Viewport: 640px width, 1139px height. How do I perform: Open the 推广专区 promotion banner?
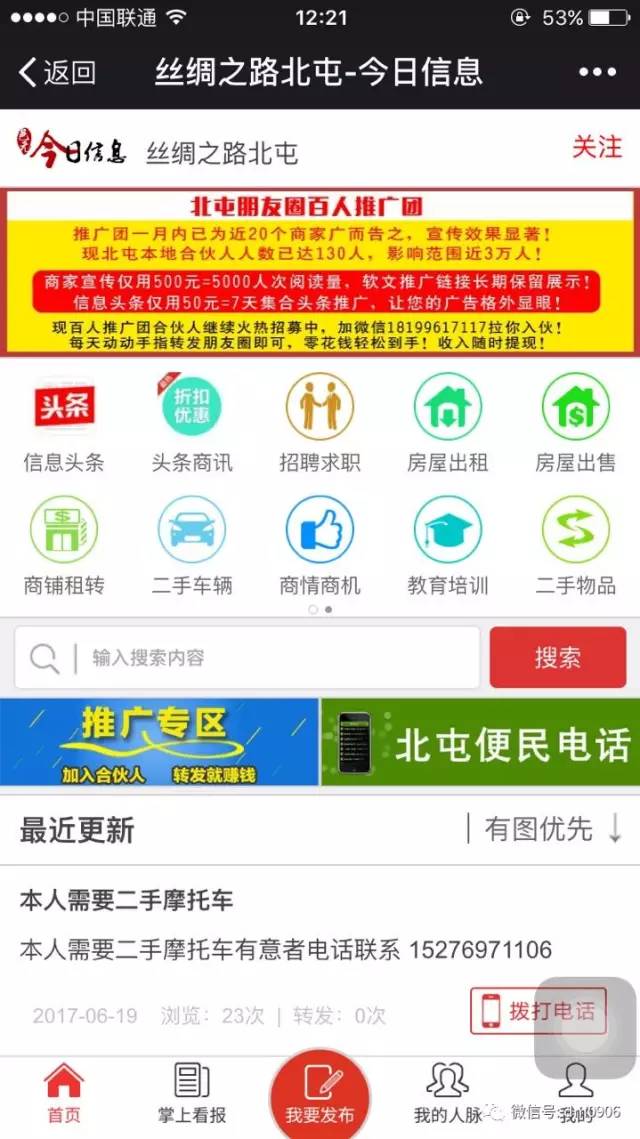point(159,742)
